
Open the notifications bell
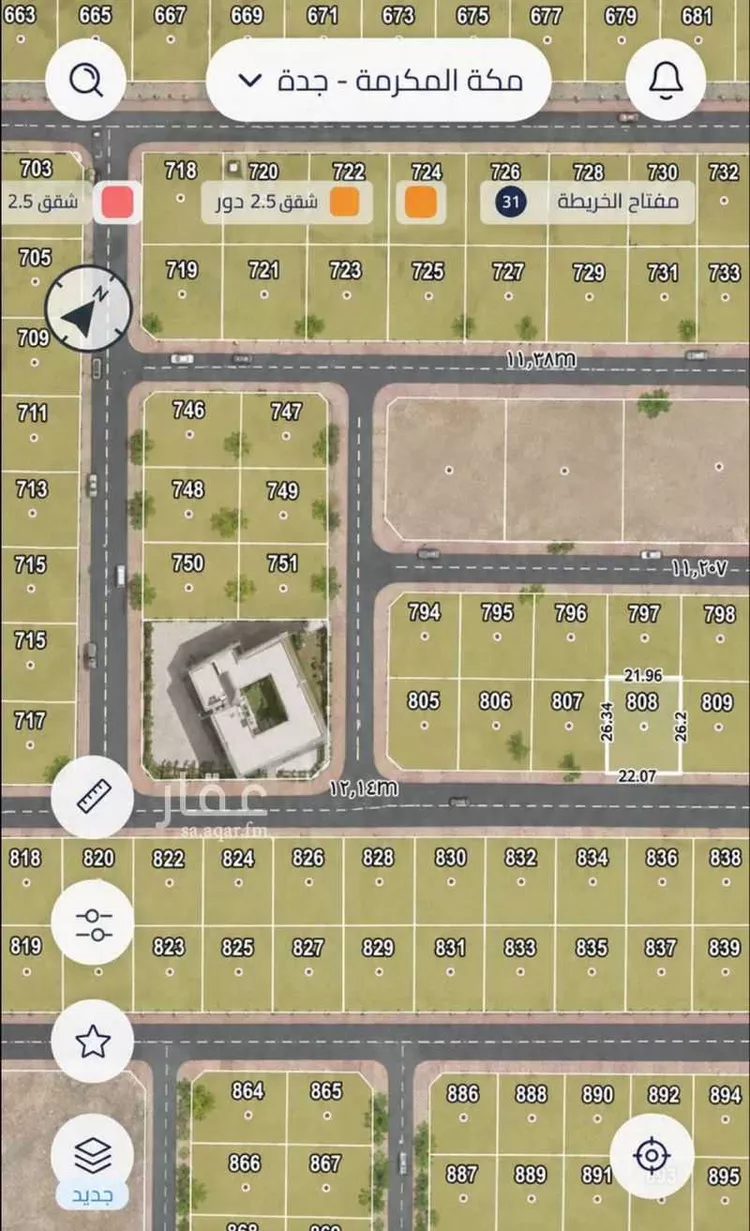pyautogui.click(x=665, y=79)
